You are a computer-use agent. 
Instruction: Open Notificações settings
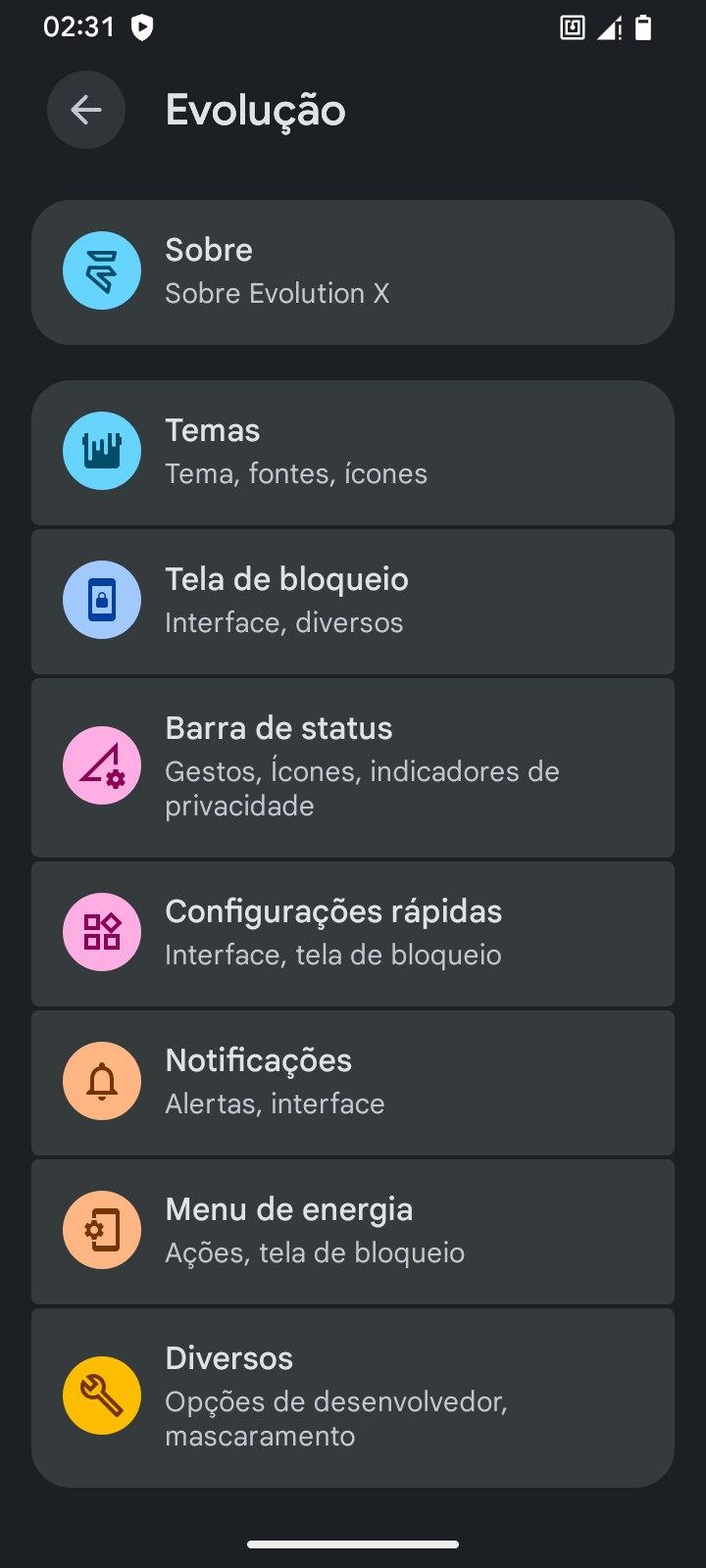click(353, 1083)
